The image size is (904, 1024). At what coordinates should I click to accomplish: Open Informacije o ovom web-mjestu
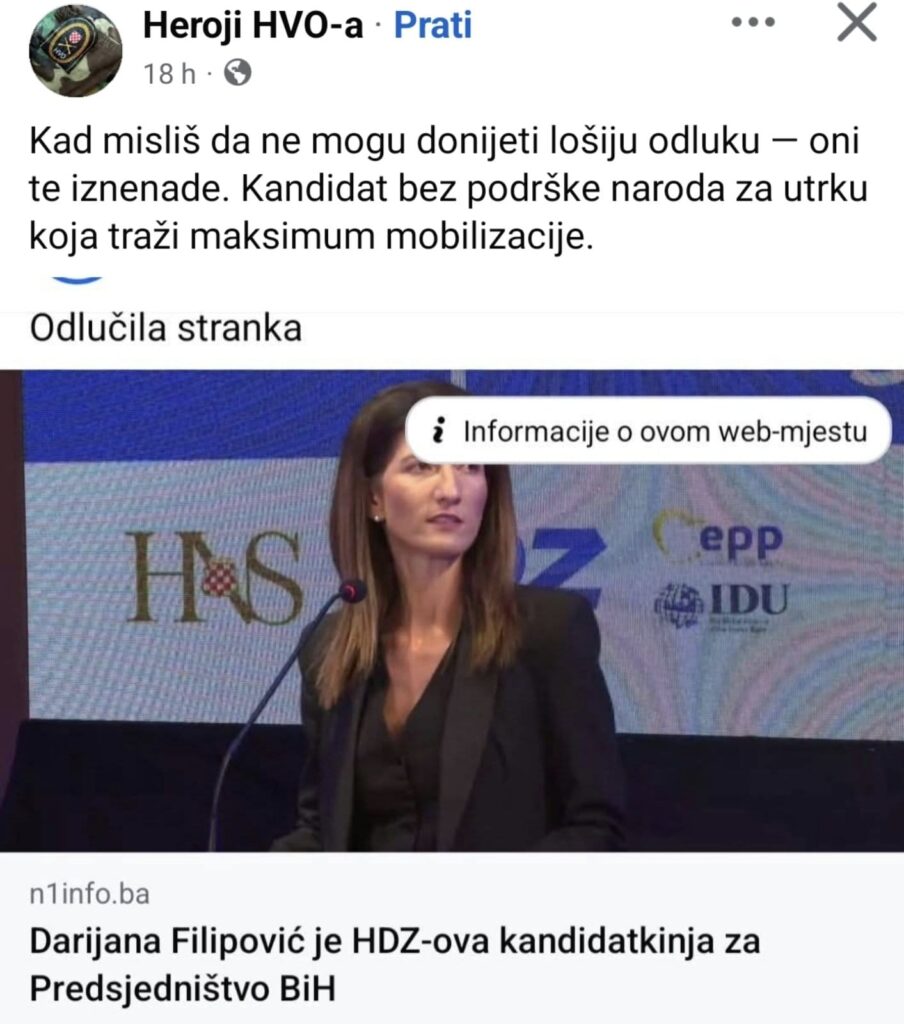point(648,431)
